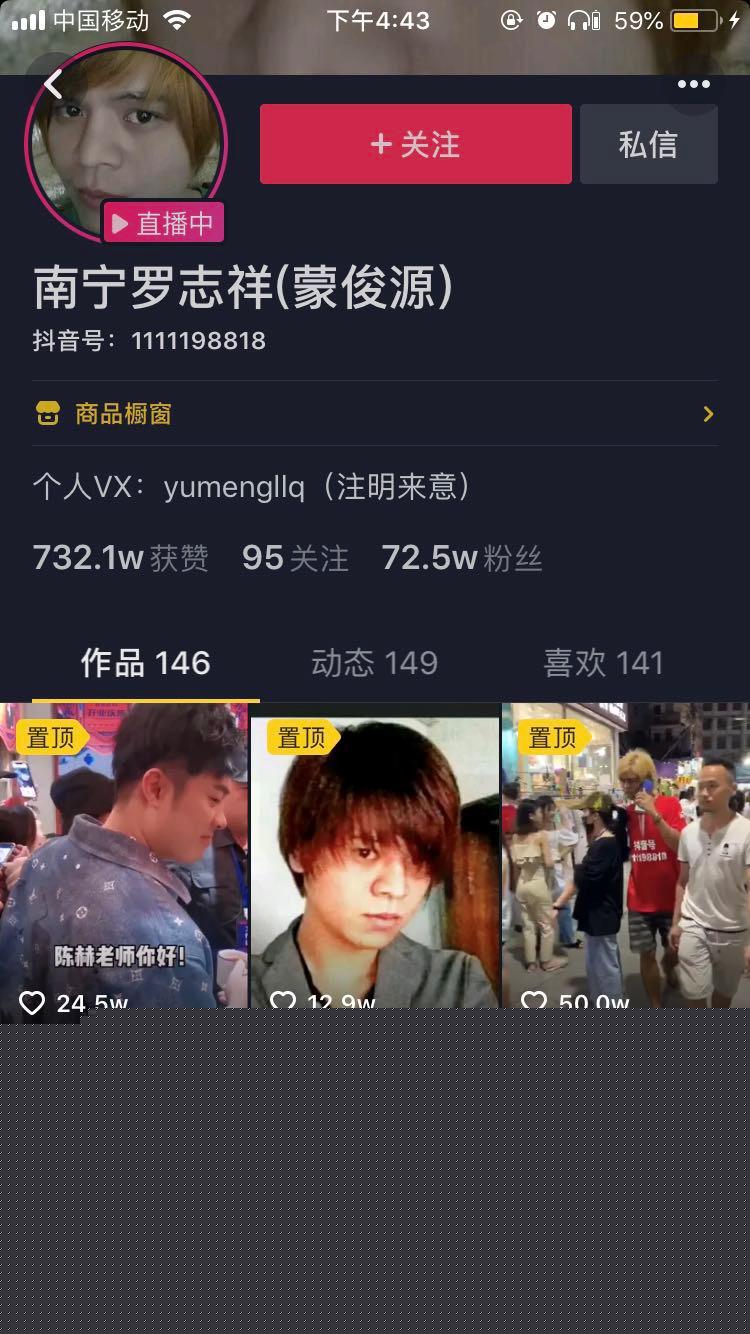View the 95 关注 following list
750x1334 pixels.
click(295, 558)
